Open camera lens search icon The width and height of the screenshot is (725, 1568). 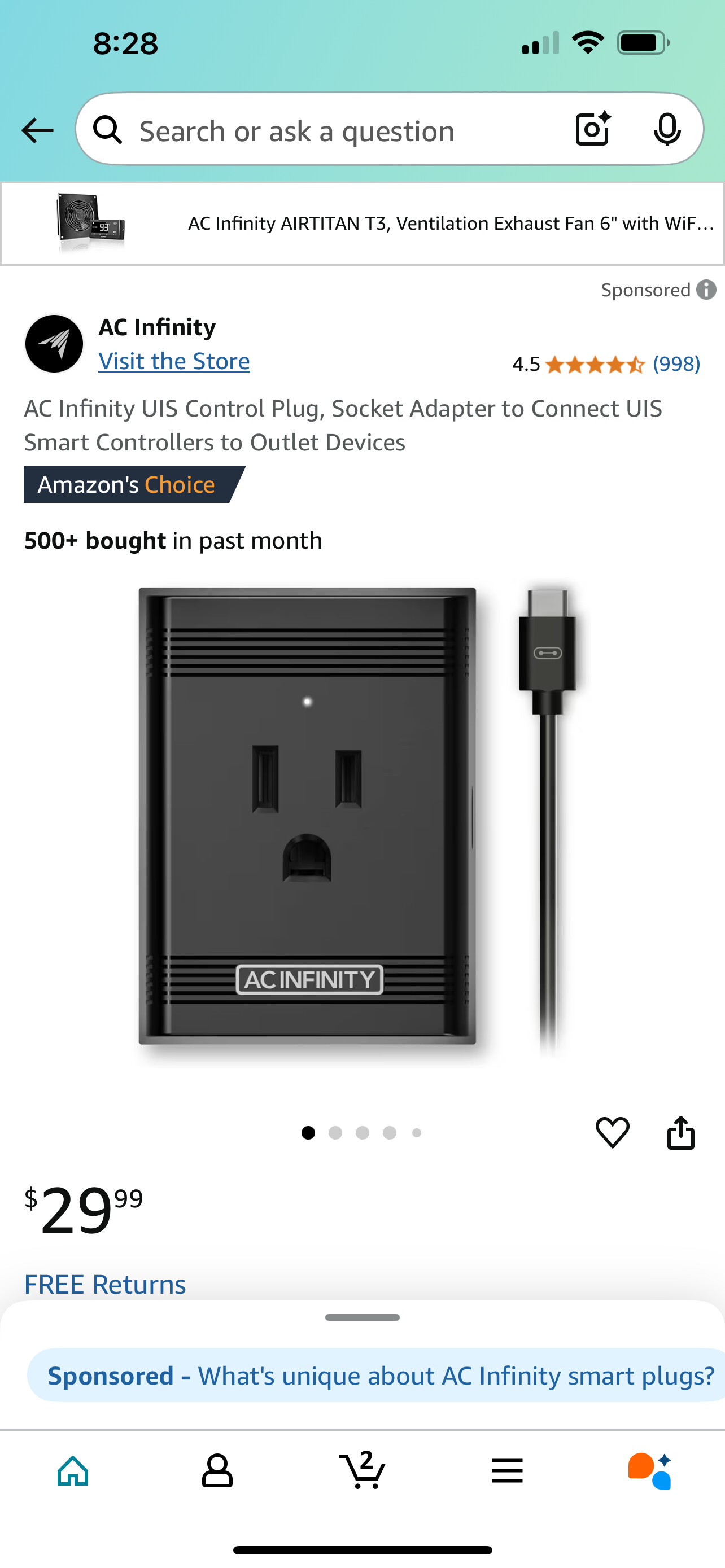[593, 129]
